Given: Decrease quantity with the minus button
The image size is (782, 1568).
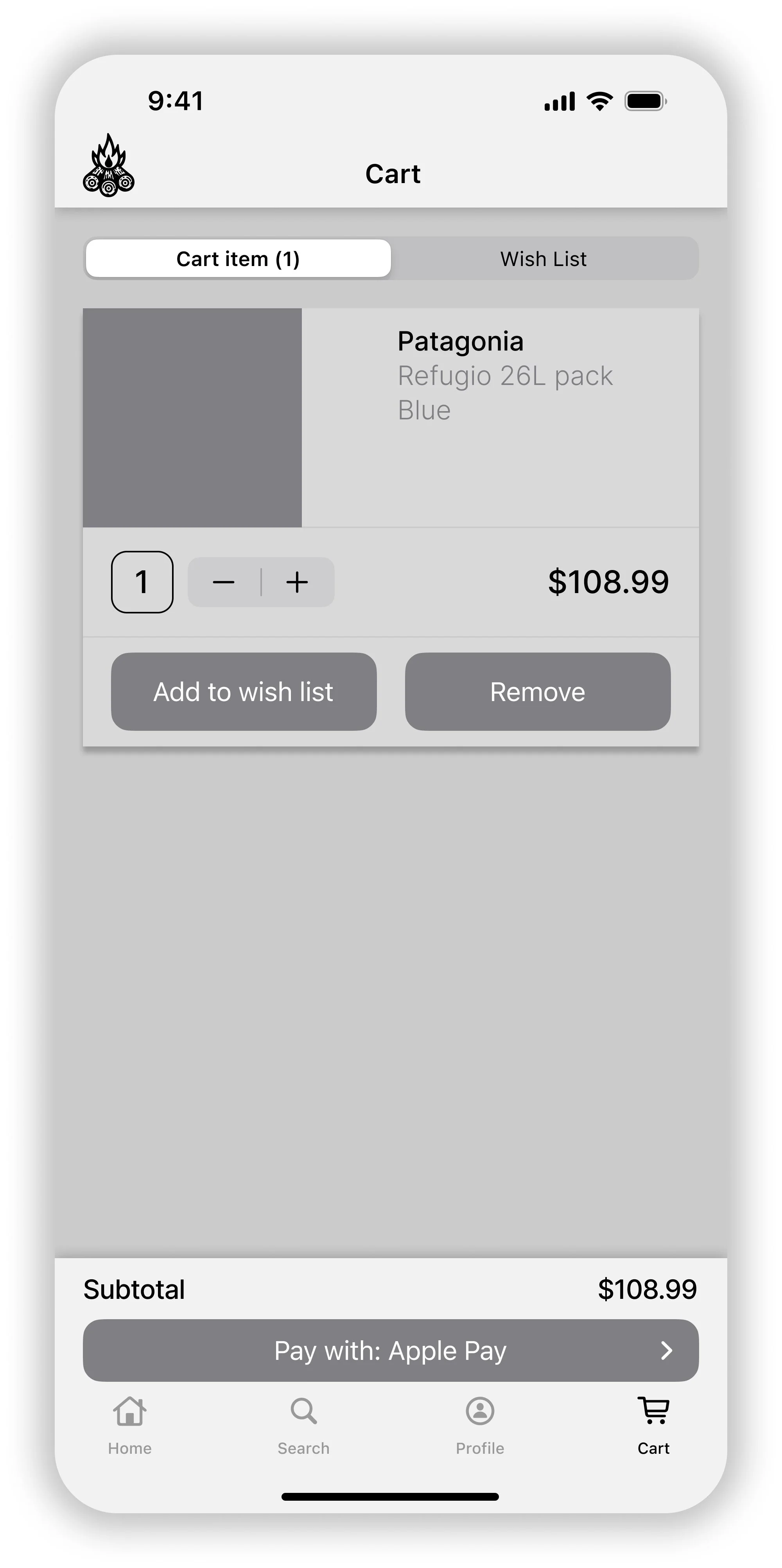Looking at the screenshot, I should tap(224, 582).
